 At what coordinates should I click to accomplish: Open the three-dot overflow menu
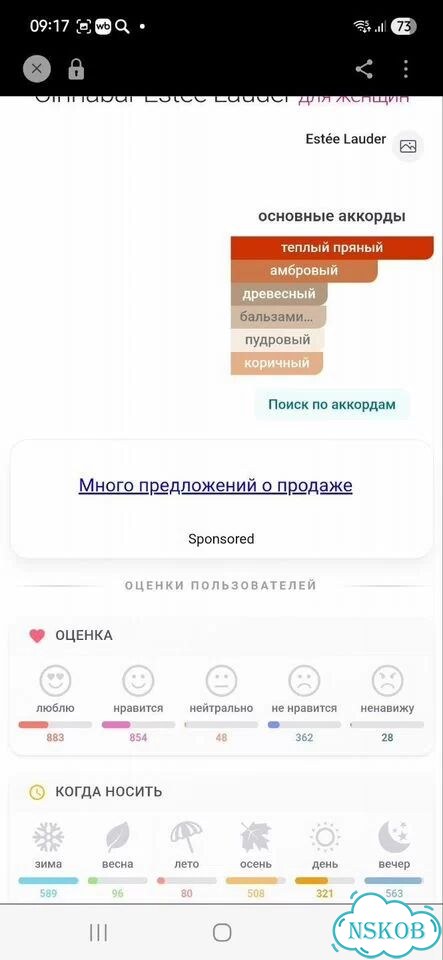click(406, 69)
